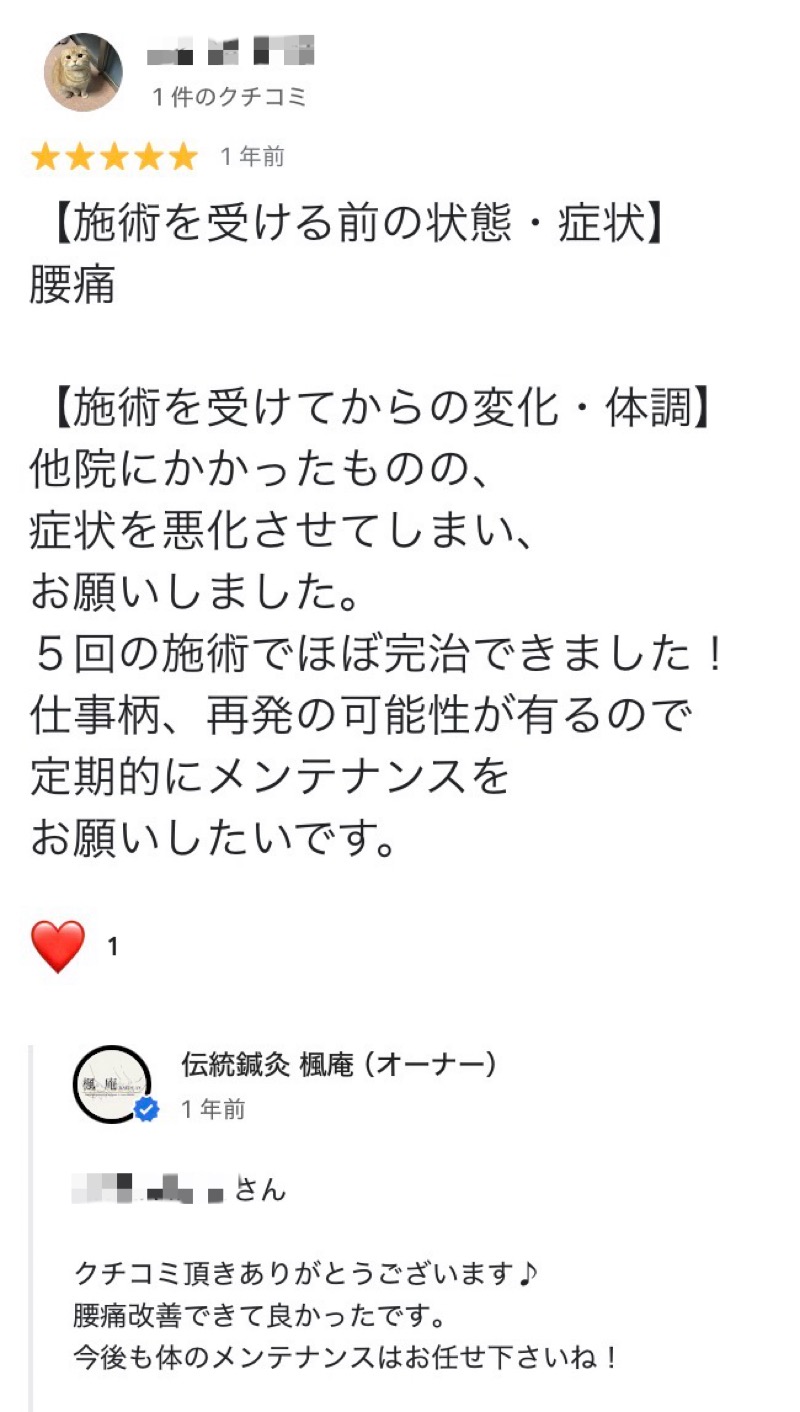The height and width of the screenshot is (1412, 800).
Task: Open the 伝統鍼灸 楓庵 owner profile
Action: point(338,1065)
